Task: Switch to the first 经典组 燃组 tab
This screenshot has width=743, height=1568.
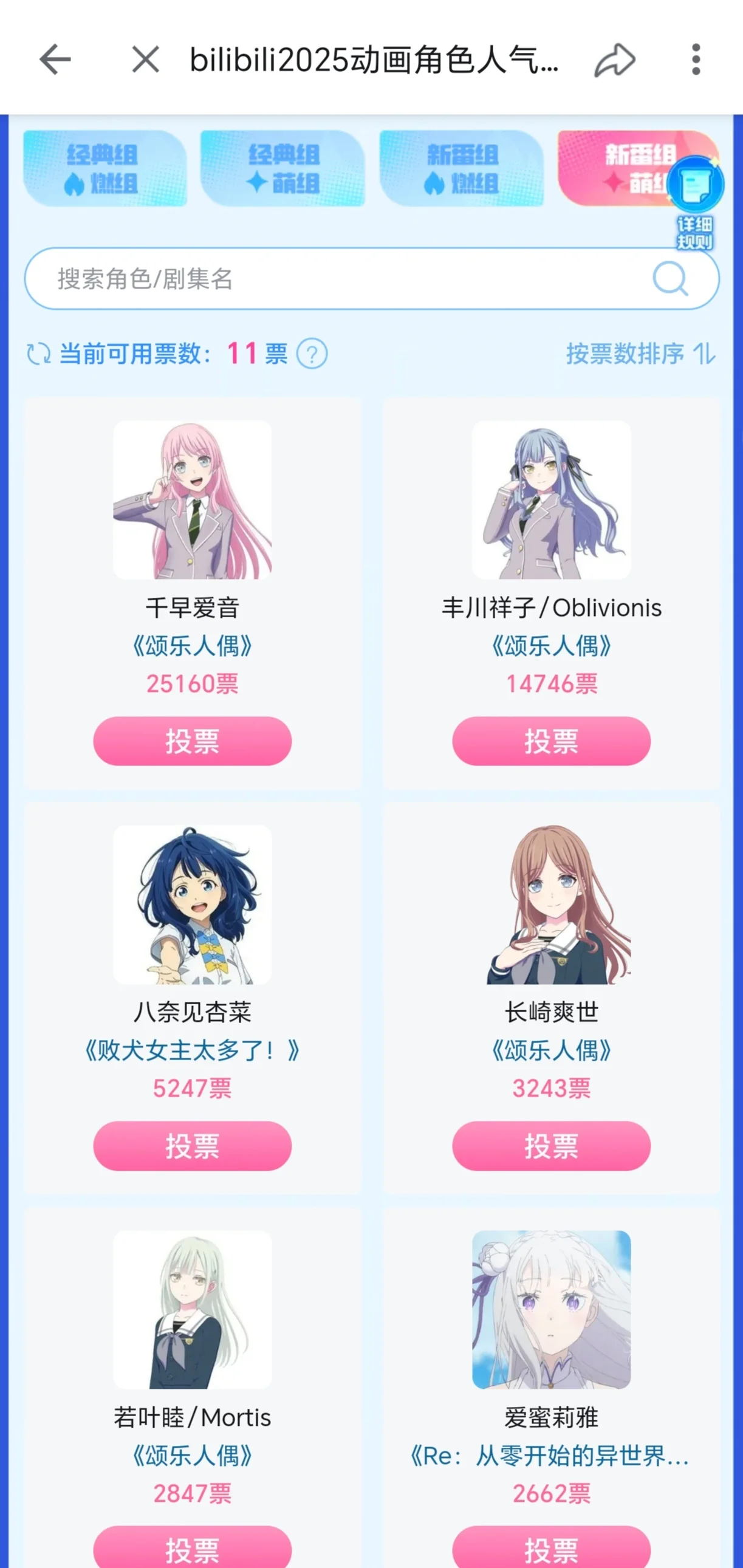Action: [x=104, y=169]
